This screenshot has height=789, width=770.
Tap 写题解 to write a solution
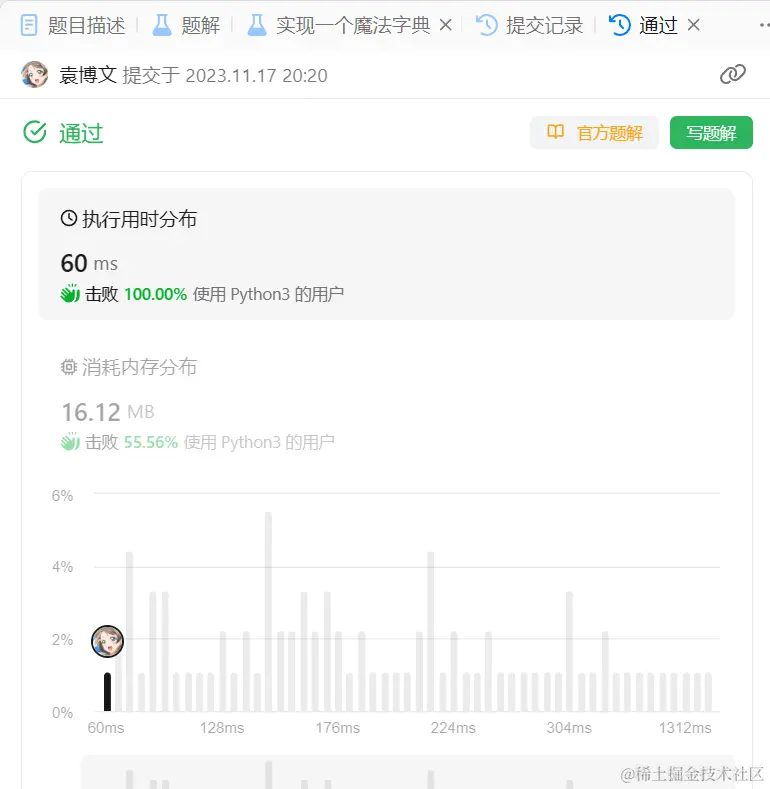coord(711,133)
